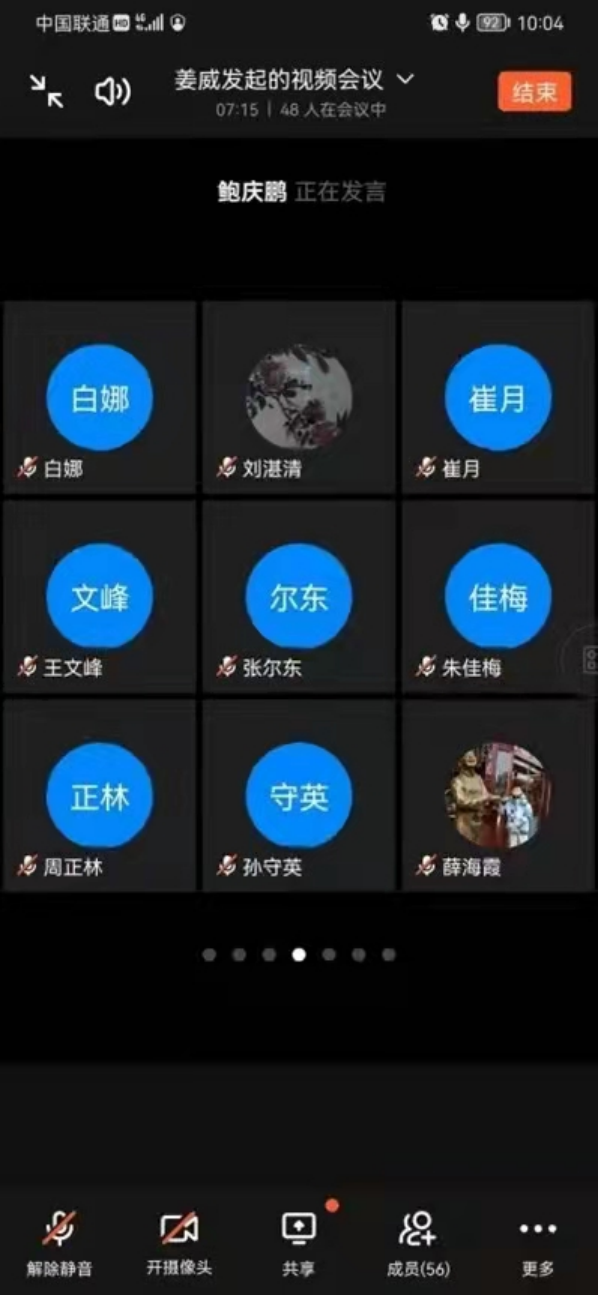598x1295 pixels.
Task: Select participant tile 朱佳梅
Action: [498, 597]
